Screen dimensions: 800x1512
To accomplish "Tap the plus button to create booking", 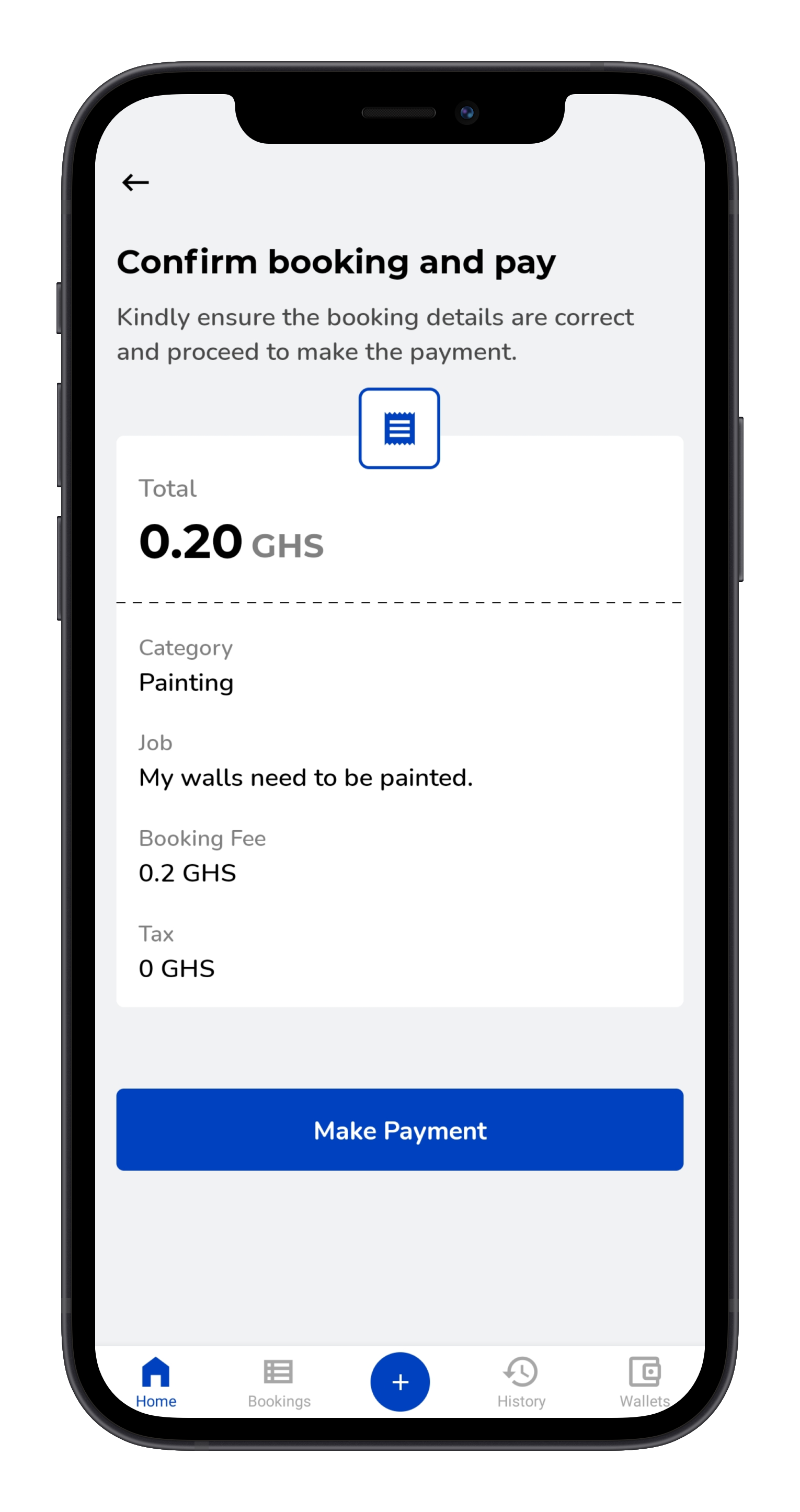I will pos(399,1382).
